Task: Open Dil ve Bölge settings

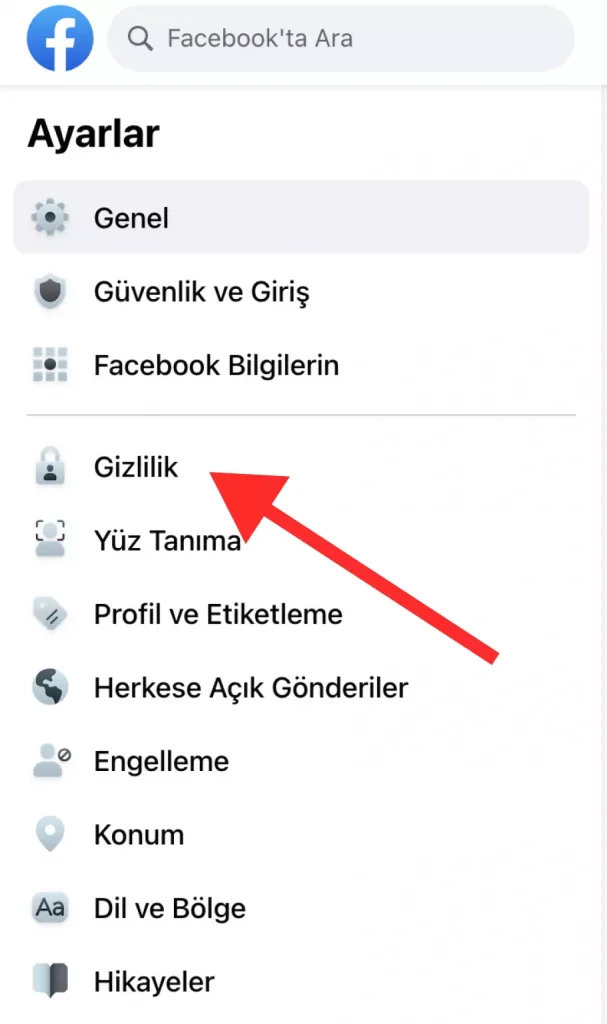Action: coord(169,909)
